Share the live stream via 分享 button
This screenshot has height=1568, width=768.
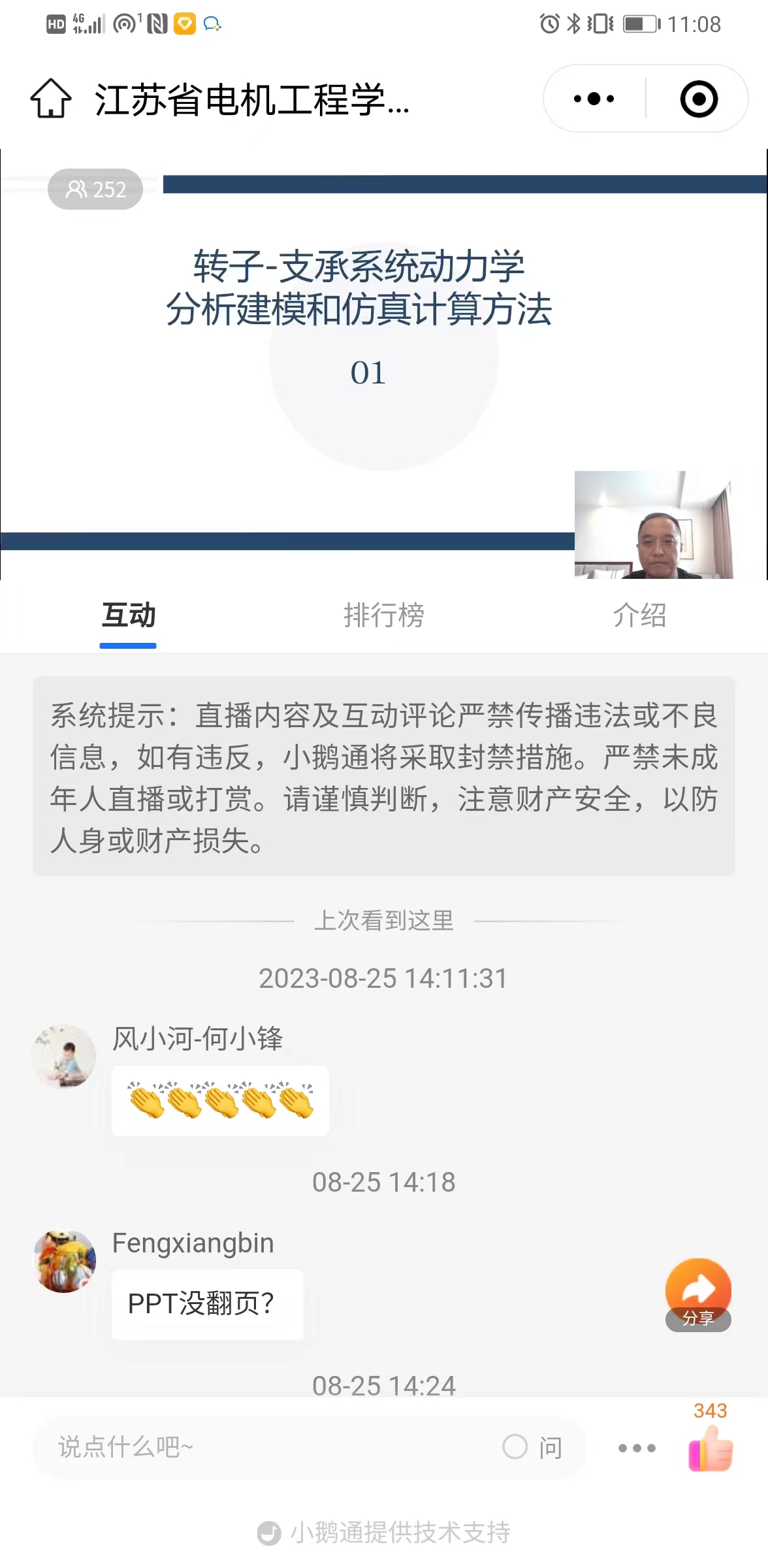click(x=698, y=1294)
